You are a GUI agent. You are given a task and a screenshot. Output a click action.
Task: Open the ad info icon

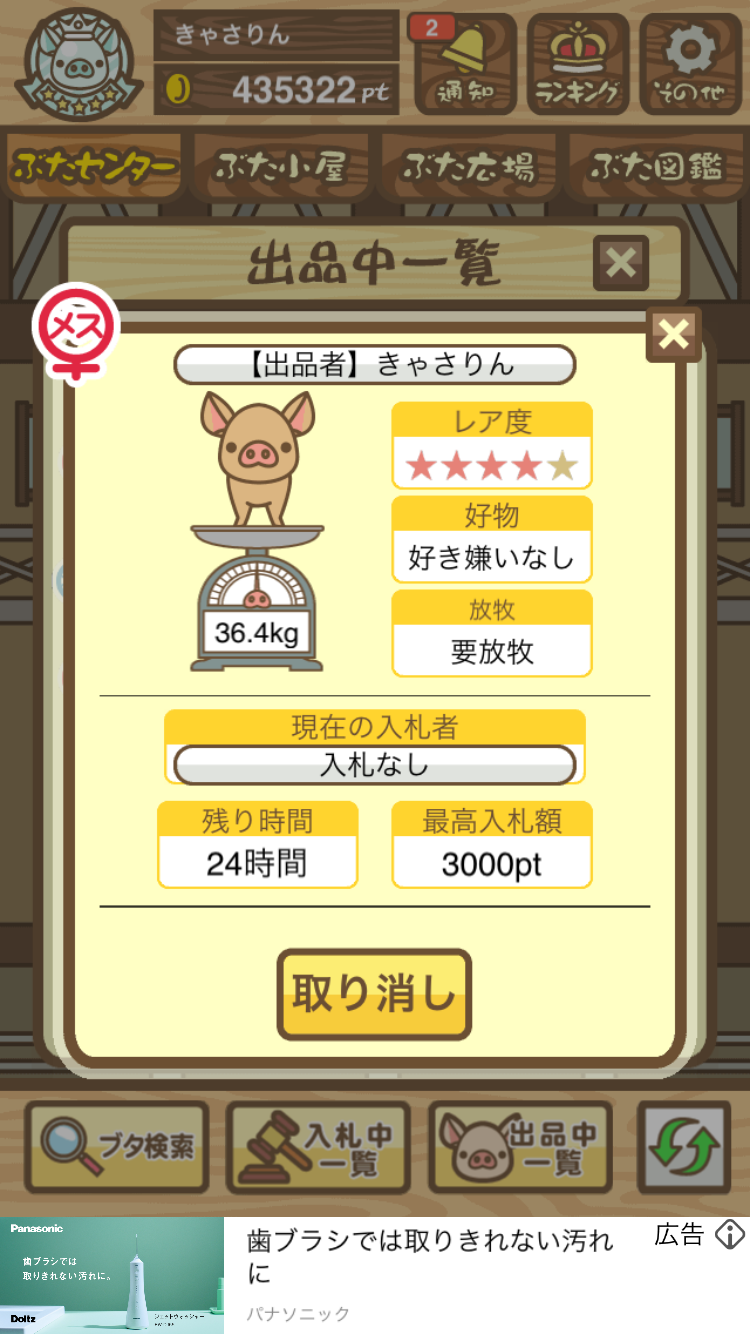pyautogui.click(x=730, y=1236)
